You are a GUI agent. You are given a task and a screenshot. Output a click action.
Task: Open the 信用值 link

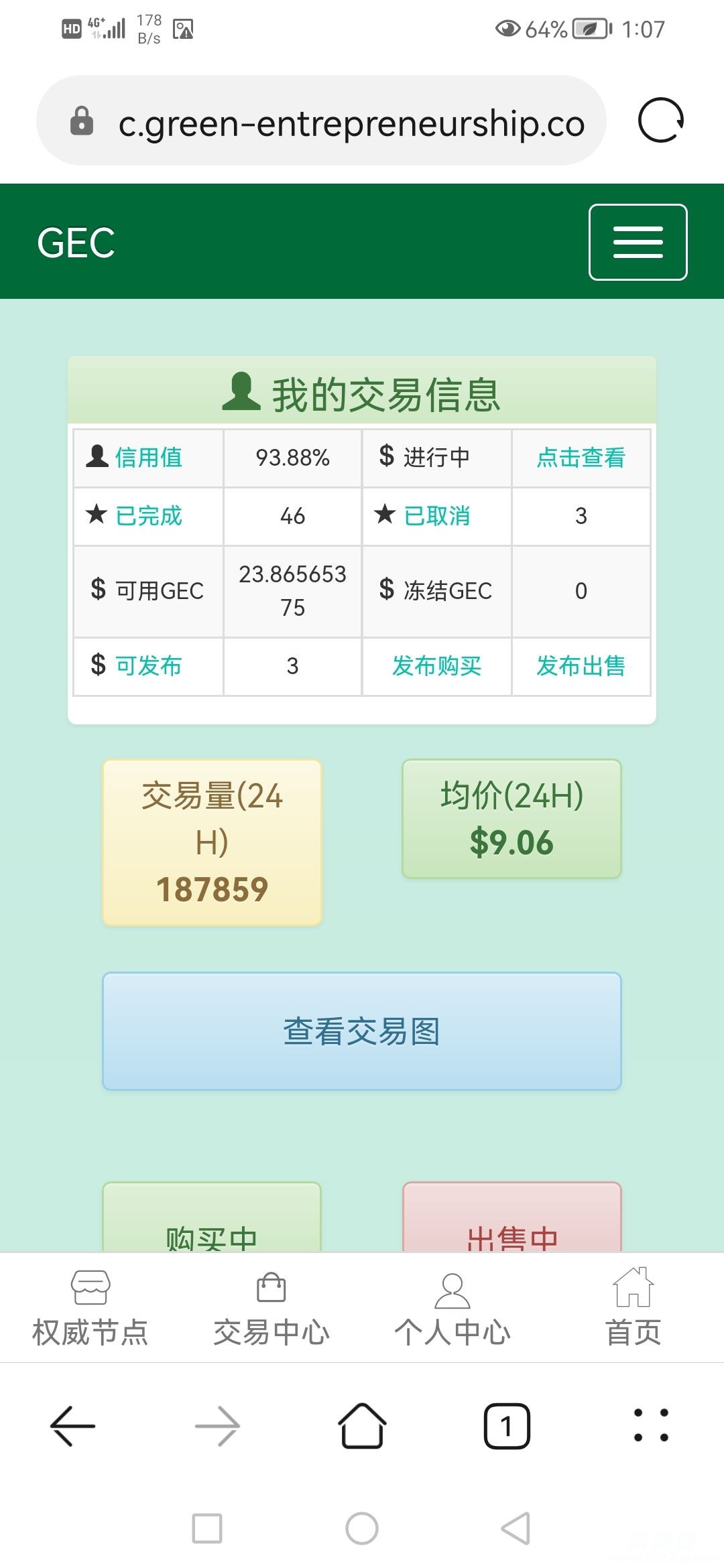(x=148, y=458)
